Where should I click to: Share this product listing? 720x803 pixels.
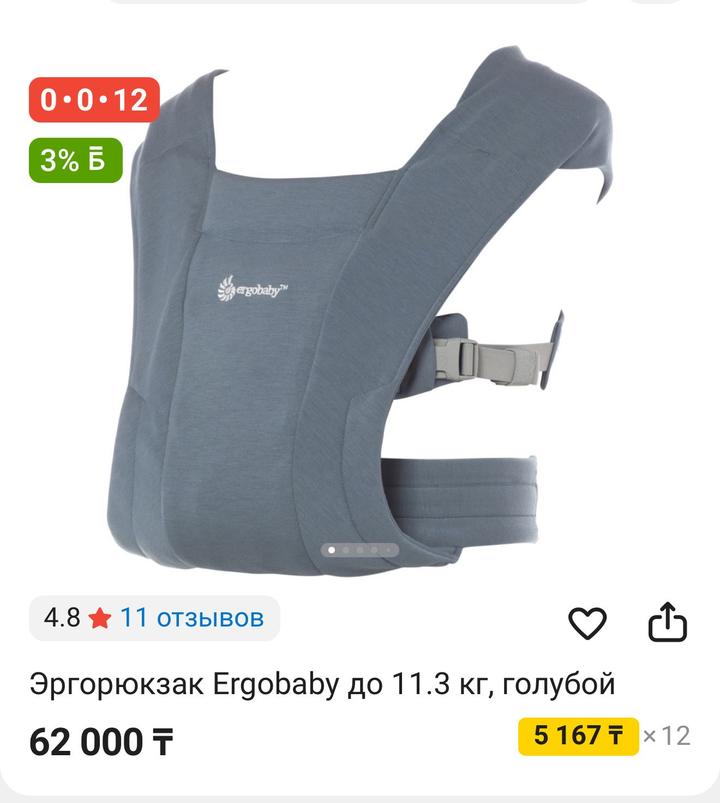(x=667, y=622)
